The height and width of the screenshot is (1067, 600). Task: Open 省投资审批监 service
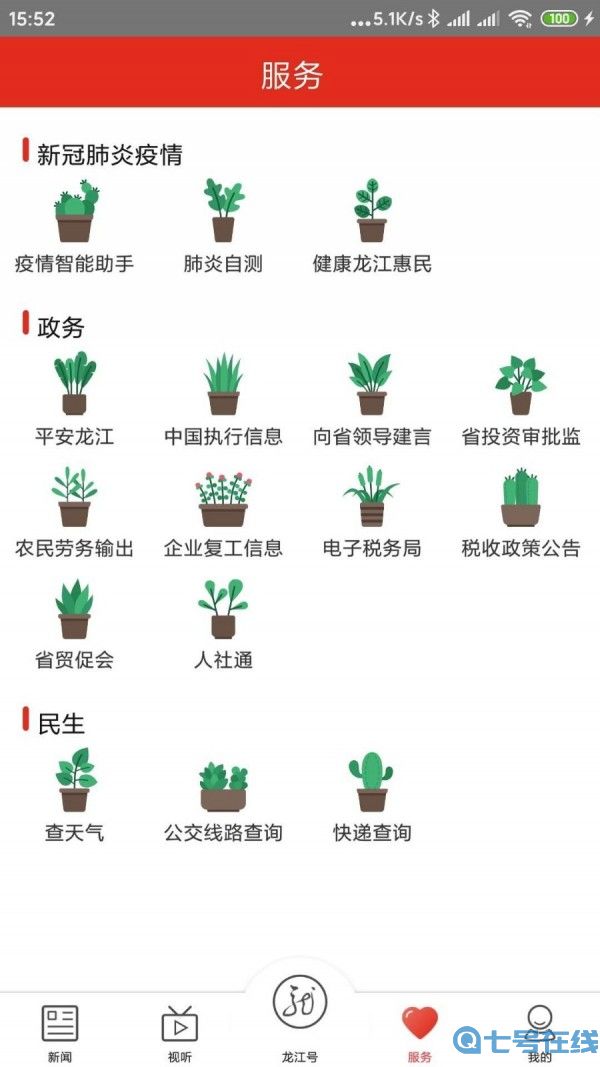pyautogui.click(x=521, y=398)
